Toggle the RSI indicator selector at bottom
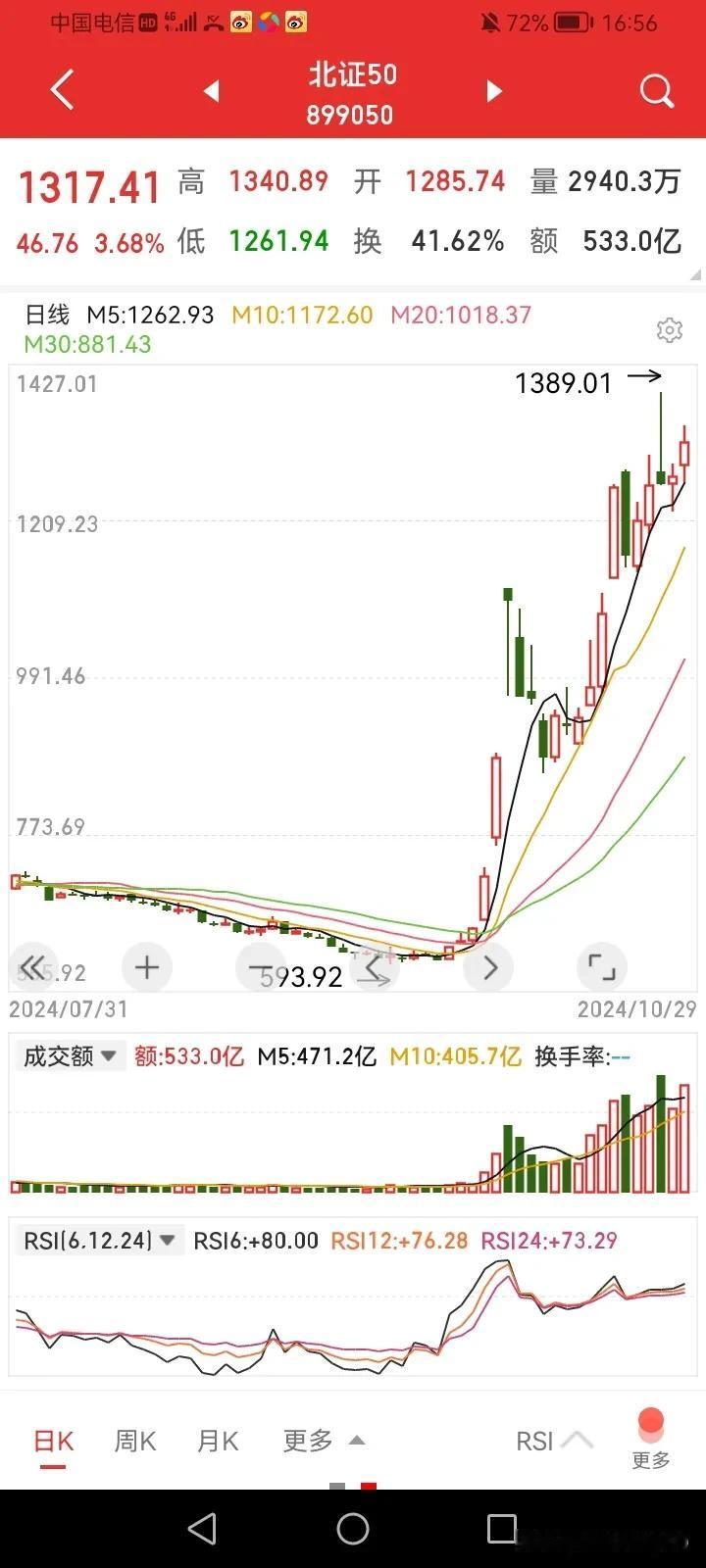The width and height of the screenshot is (706, 1568). point(554,1442)
